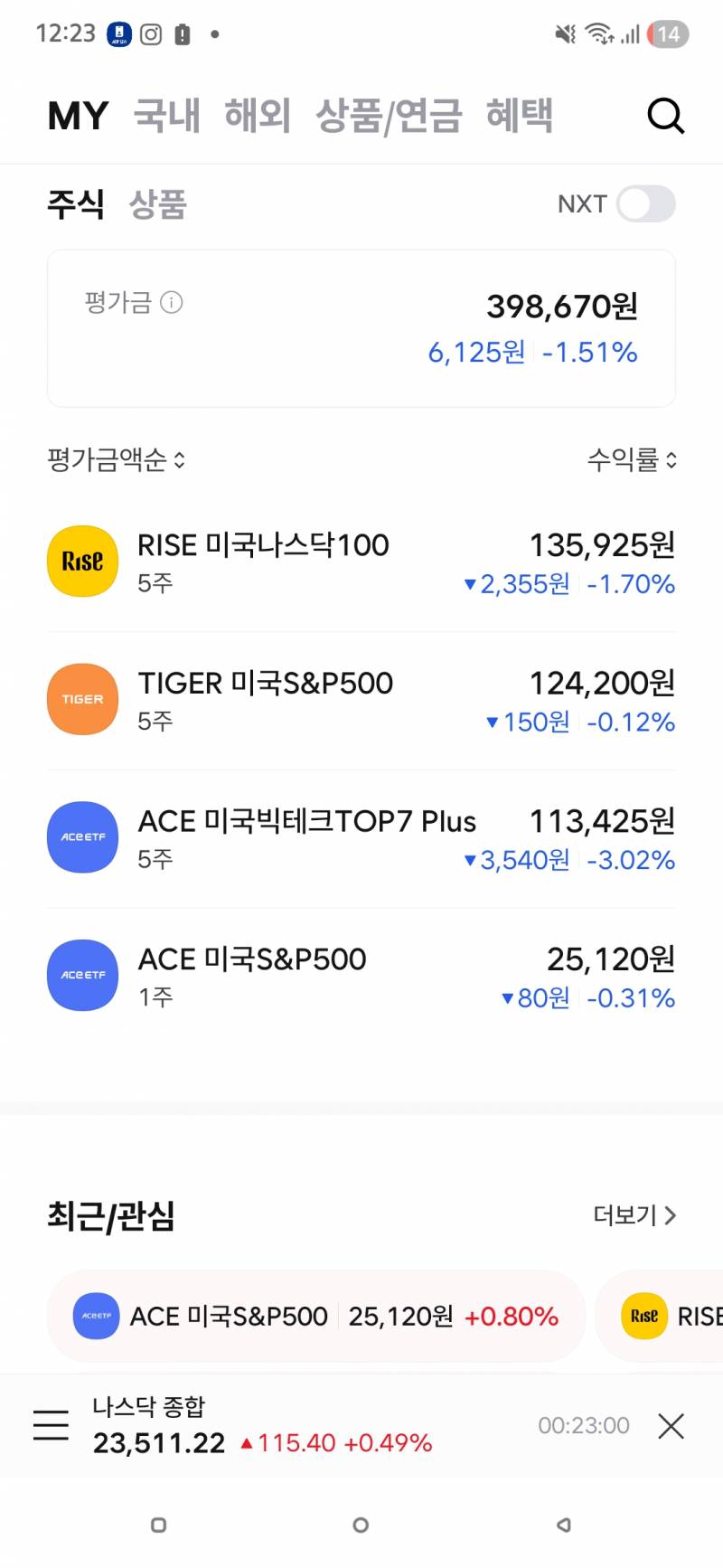Screen dimensions: 723x1568
Task: Toggle silent mode status icon
Action: click(x=563, y=33)
